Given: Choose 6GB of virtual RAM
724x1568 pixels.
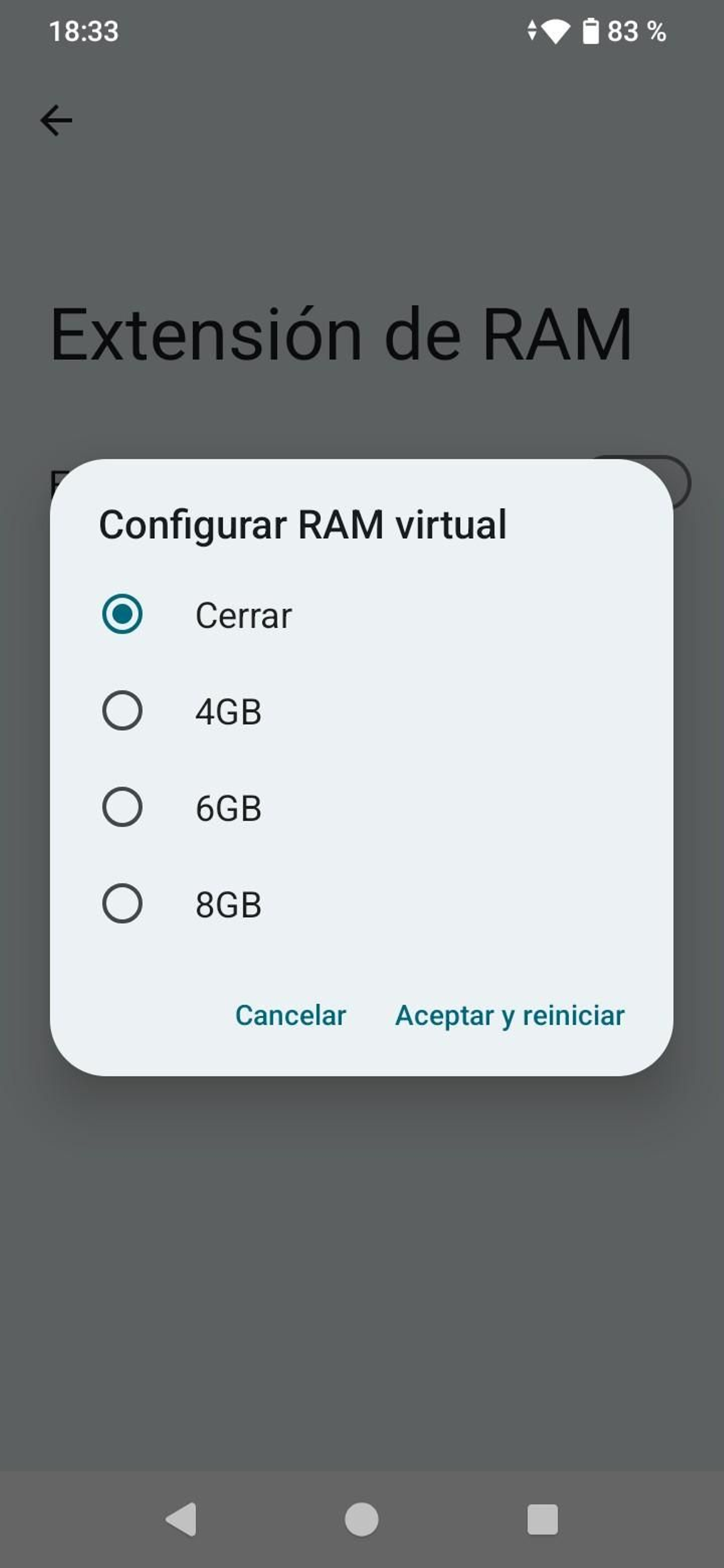Looking at the screenshot, I should pyautogui.click(x=122, y=807).
